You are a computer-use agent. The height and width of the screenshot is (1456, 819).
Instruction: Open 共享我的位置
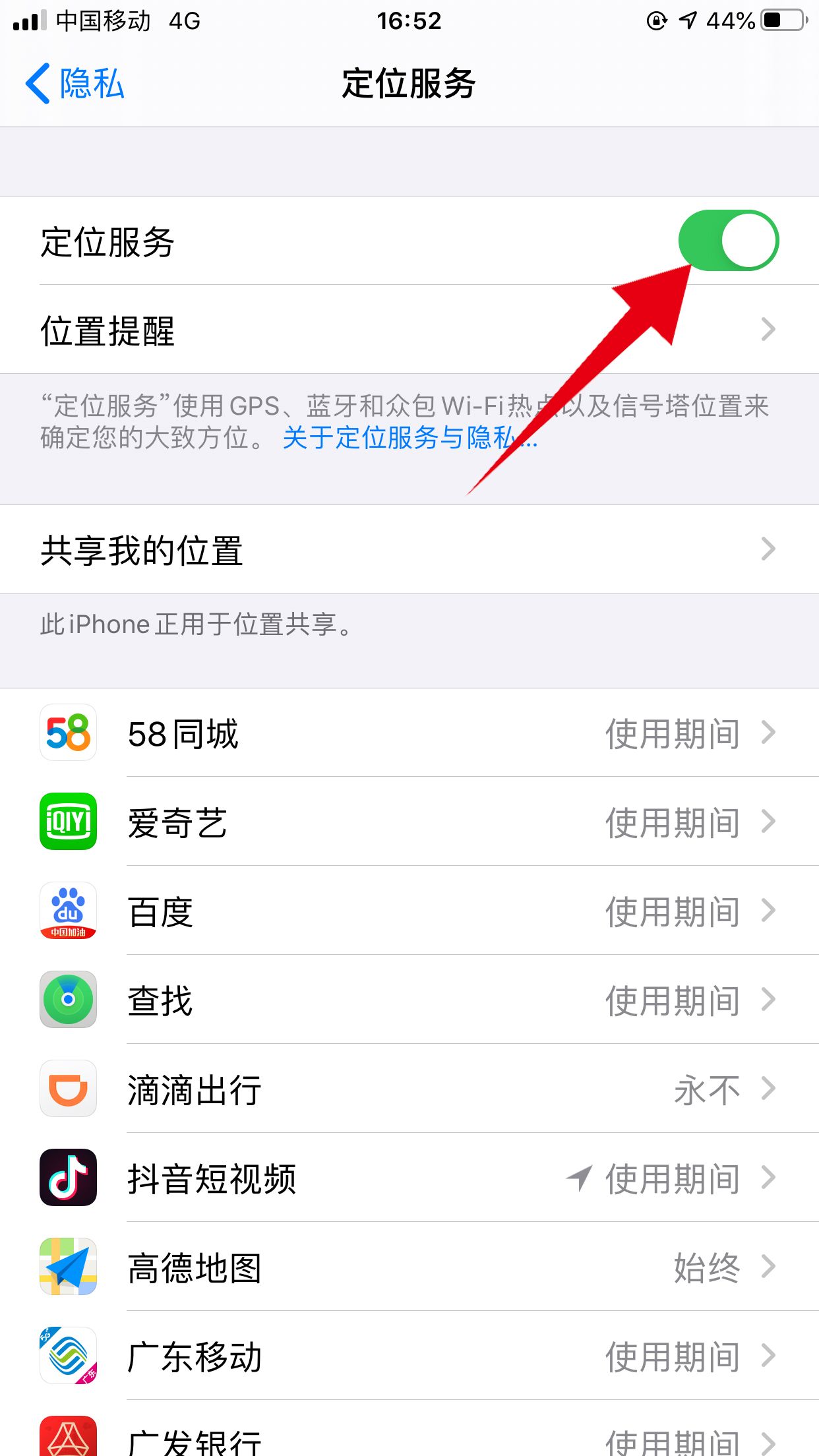click(x=409, y=549)
